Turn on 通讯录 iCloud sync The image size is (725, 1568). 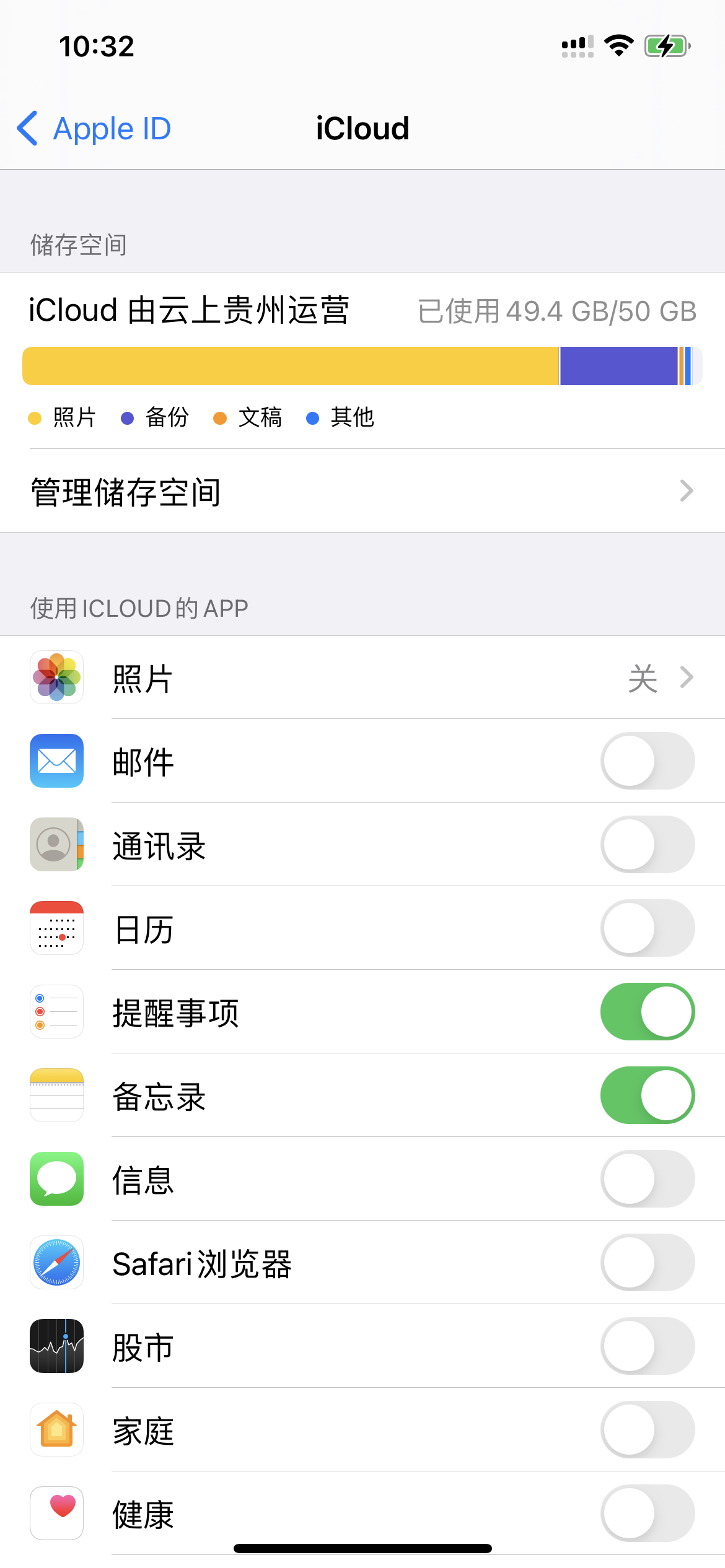tap(647, 845)
